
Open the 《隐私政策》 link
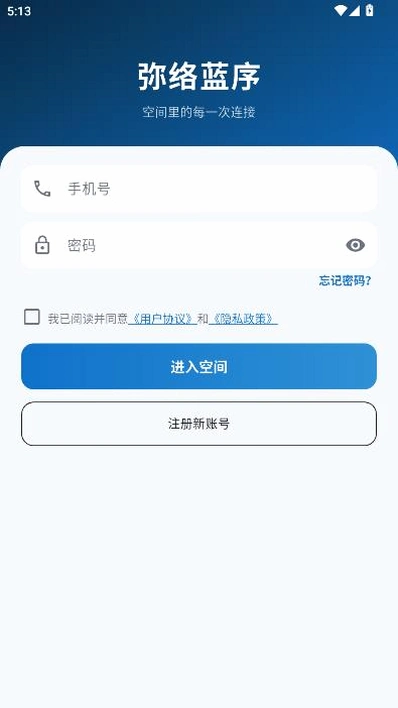pos(243,319)
